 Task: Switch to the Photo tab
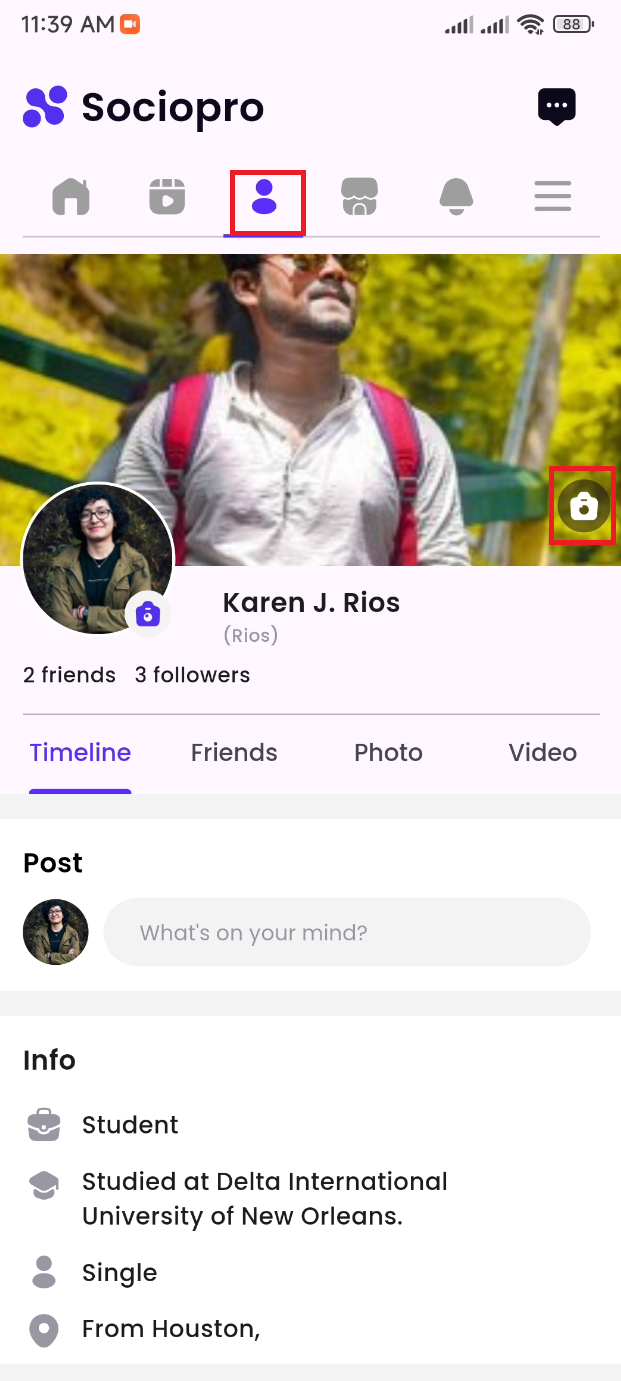point(388,753)
